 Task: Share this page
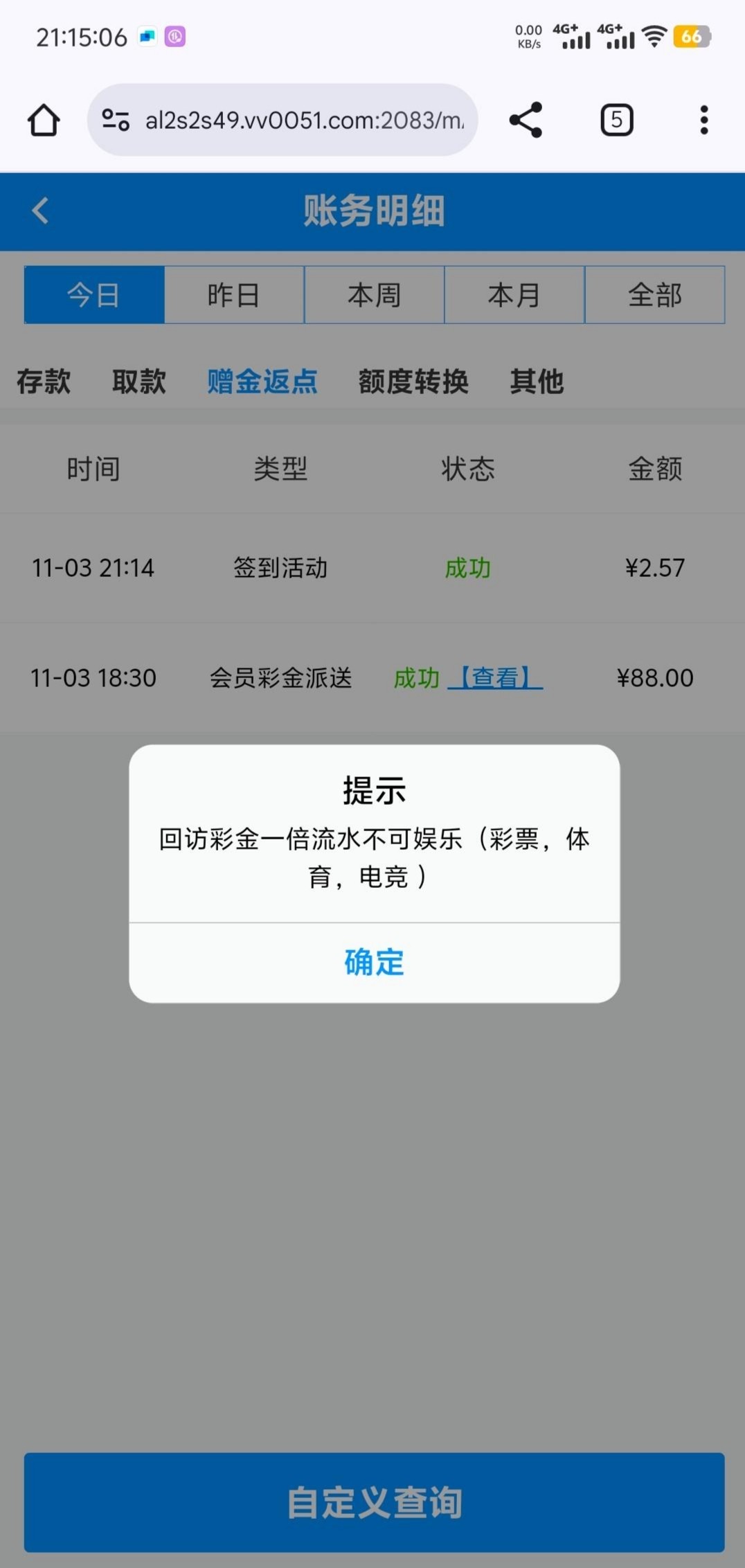point(526,120)
